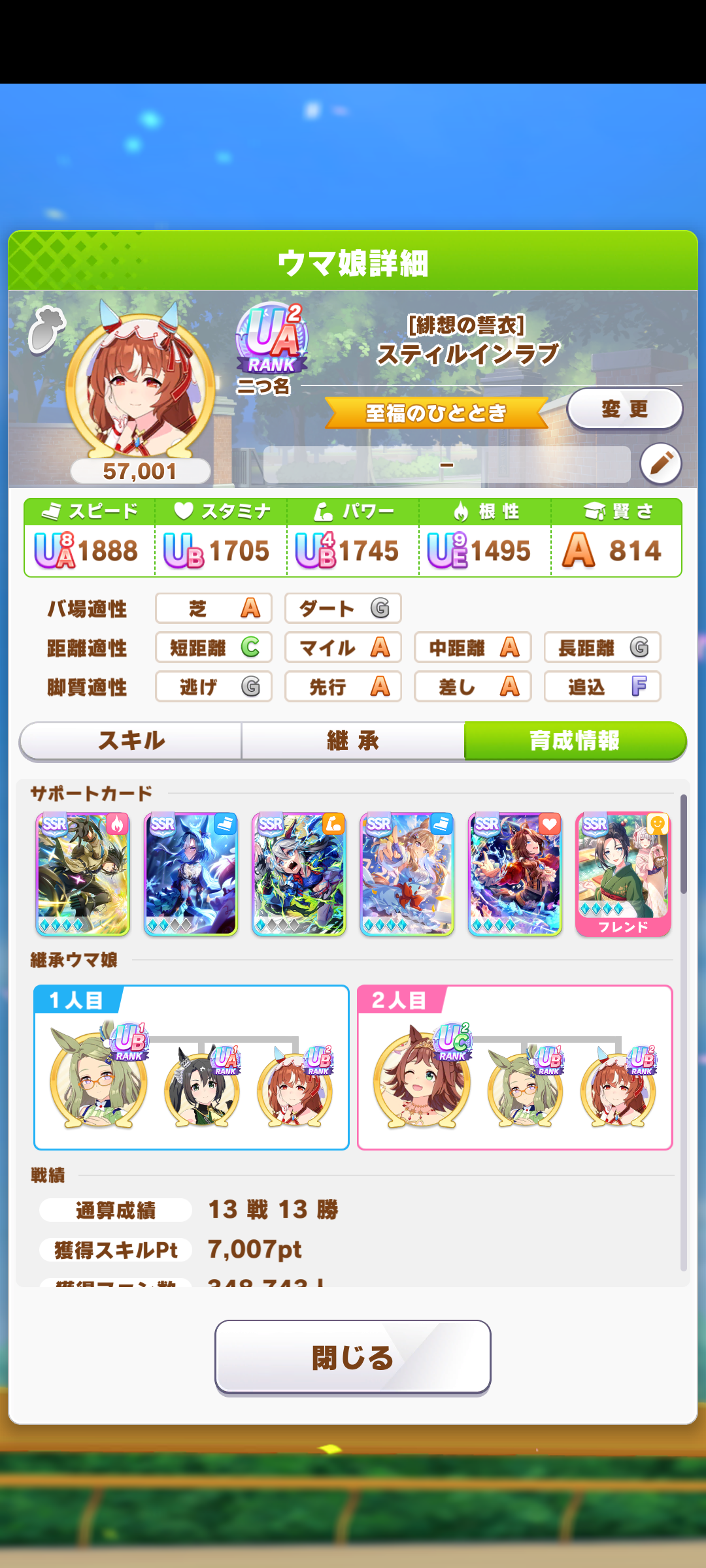Open the power-type SSR support card

(299, 874)
